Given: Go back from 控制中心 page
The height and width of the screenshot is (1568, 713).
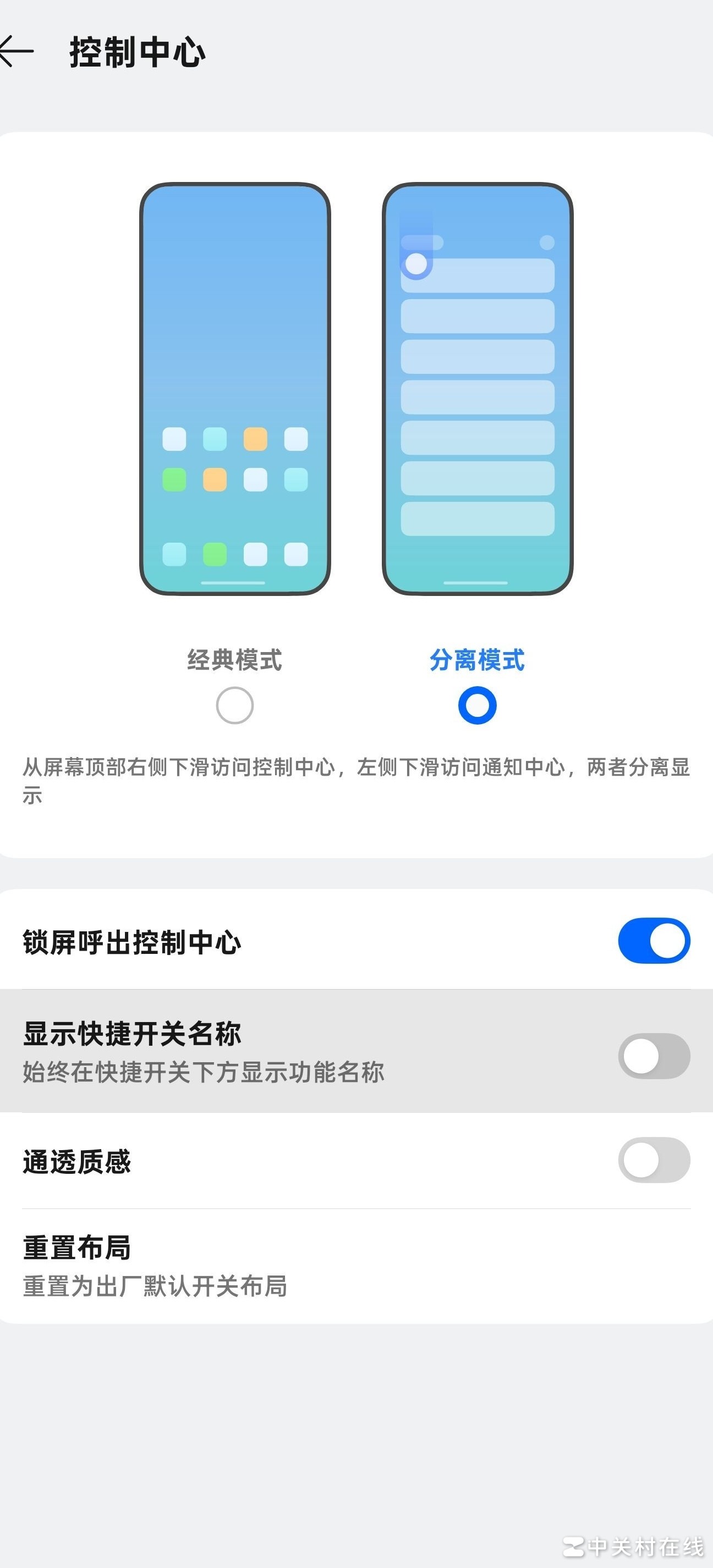Looking at the screenshot, I should click(17, 51).
